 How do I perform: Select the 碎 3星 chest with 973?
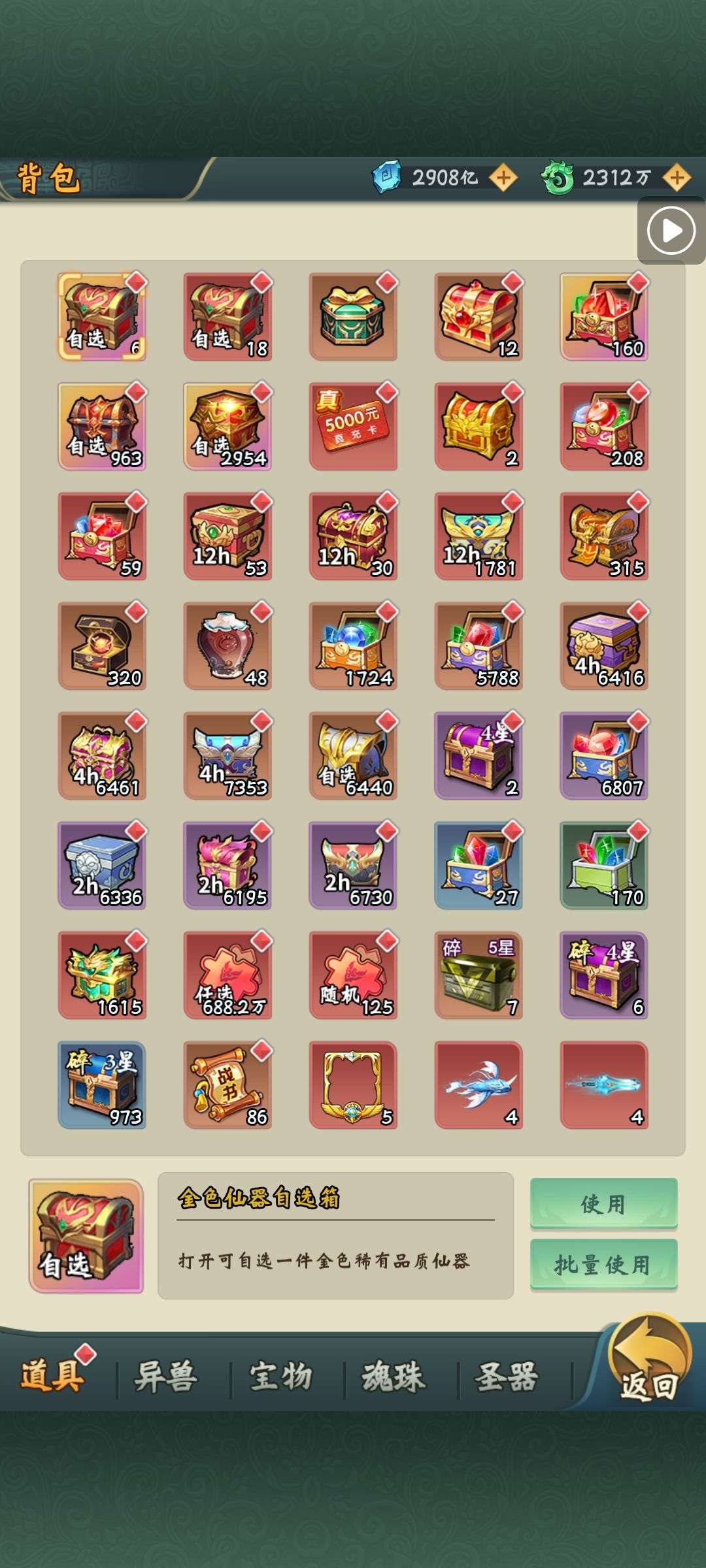click(x=102, y=1085)
